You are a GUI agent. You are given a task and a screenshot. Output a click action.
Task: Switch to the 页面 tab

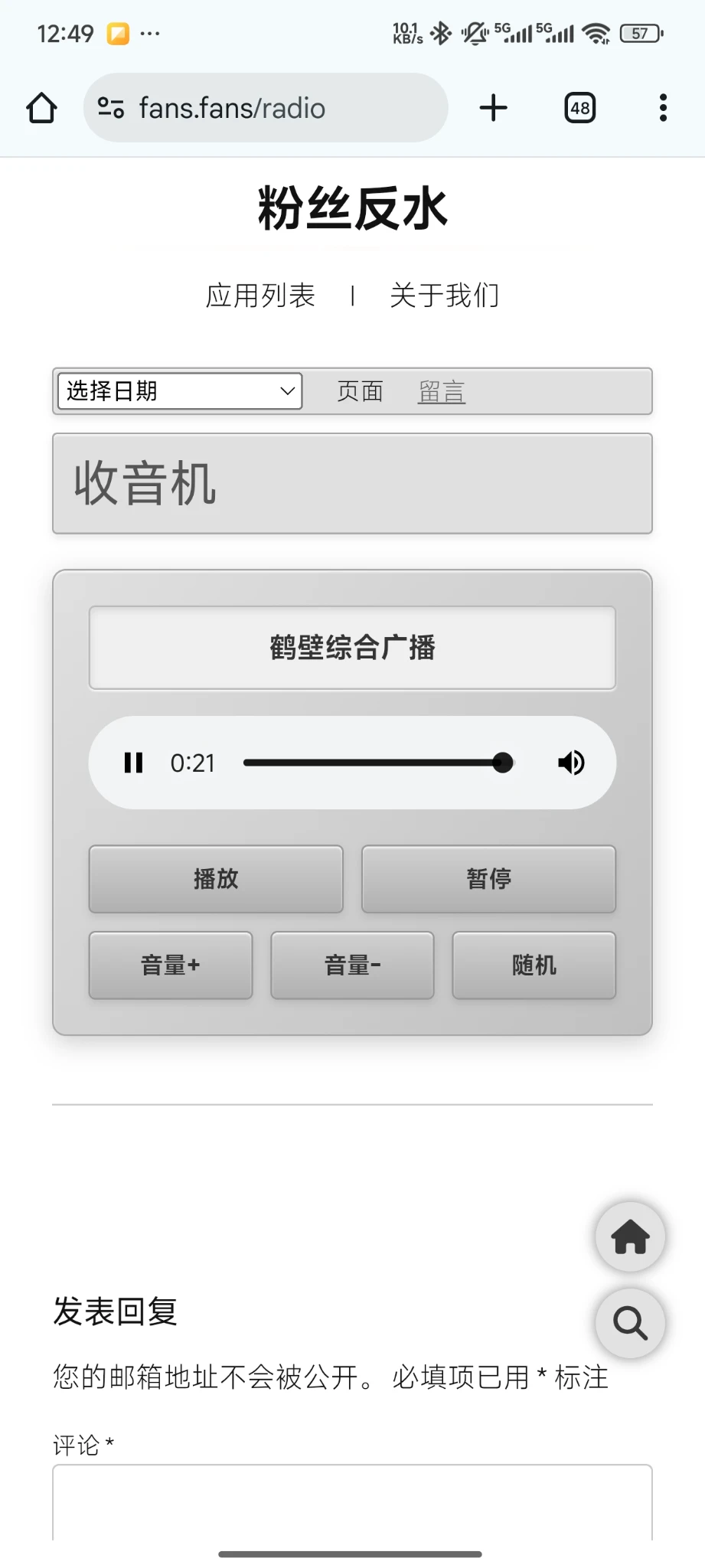click(x=360, y=391)
